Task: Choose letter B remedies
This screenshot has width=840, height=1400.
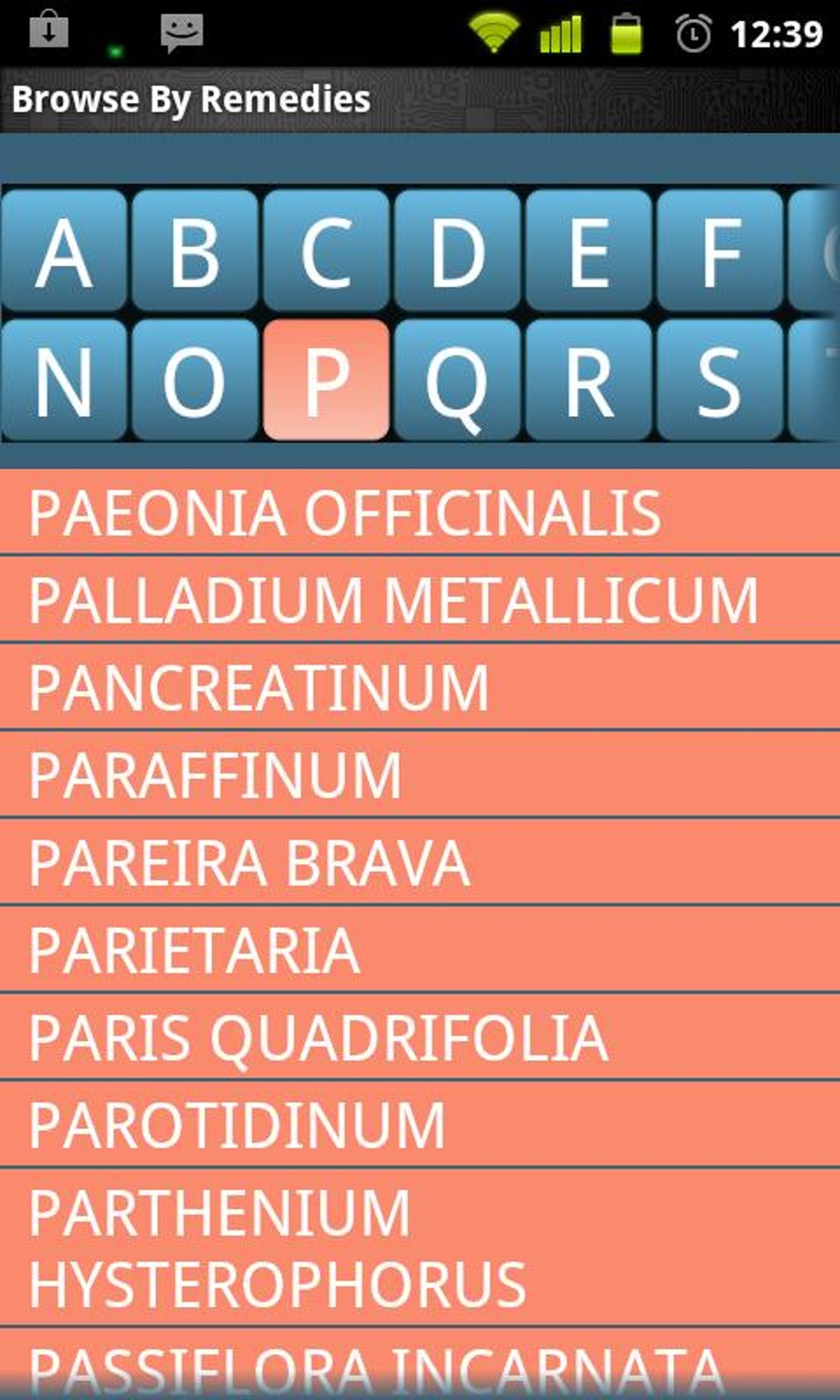Action: click(x=195, y=250)
